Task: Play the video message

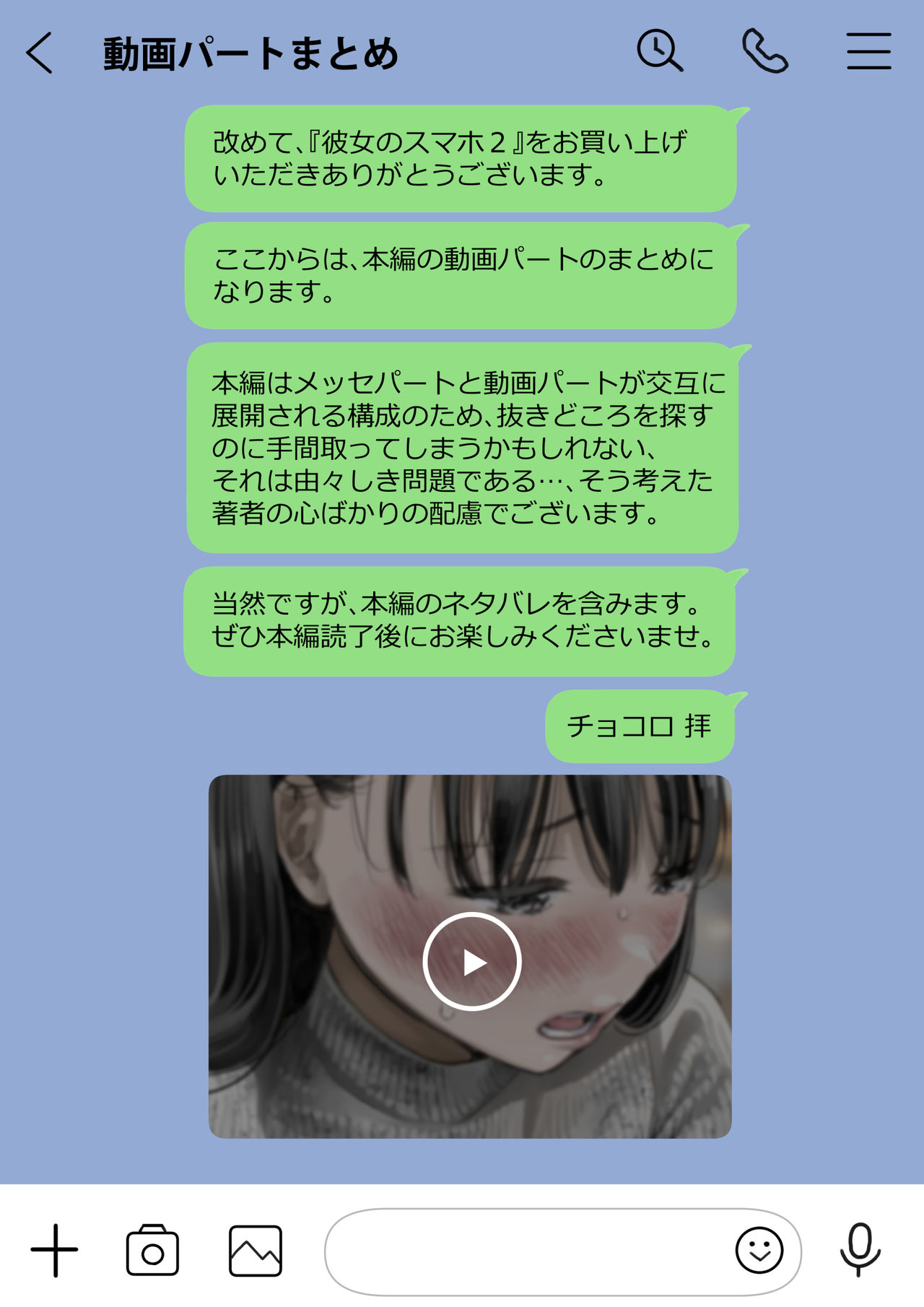Action: point(471,961)
